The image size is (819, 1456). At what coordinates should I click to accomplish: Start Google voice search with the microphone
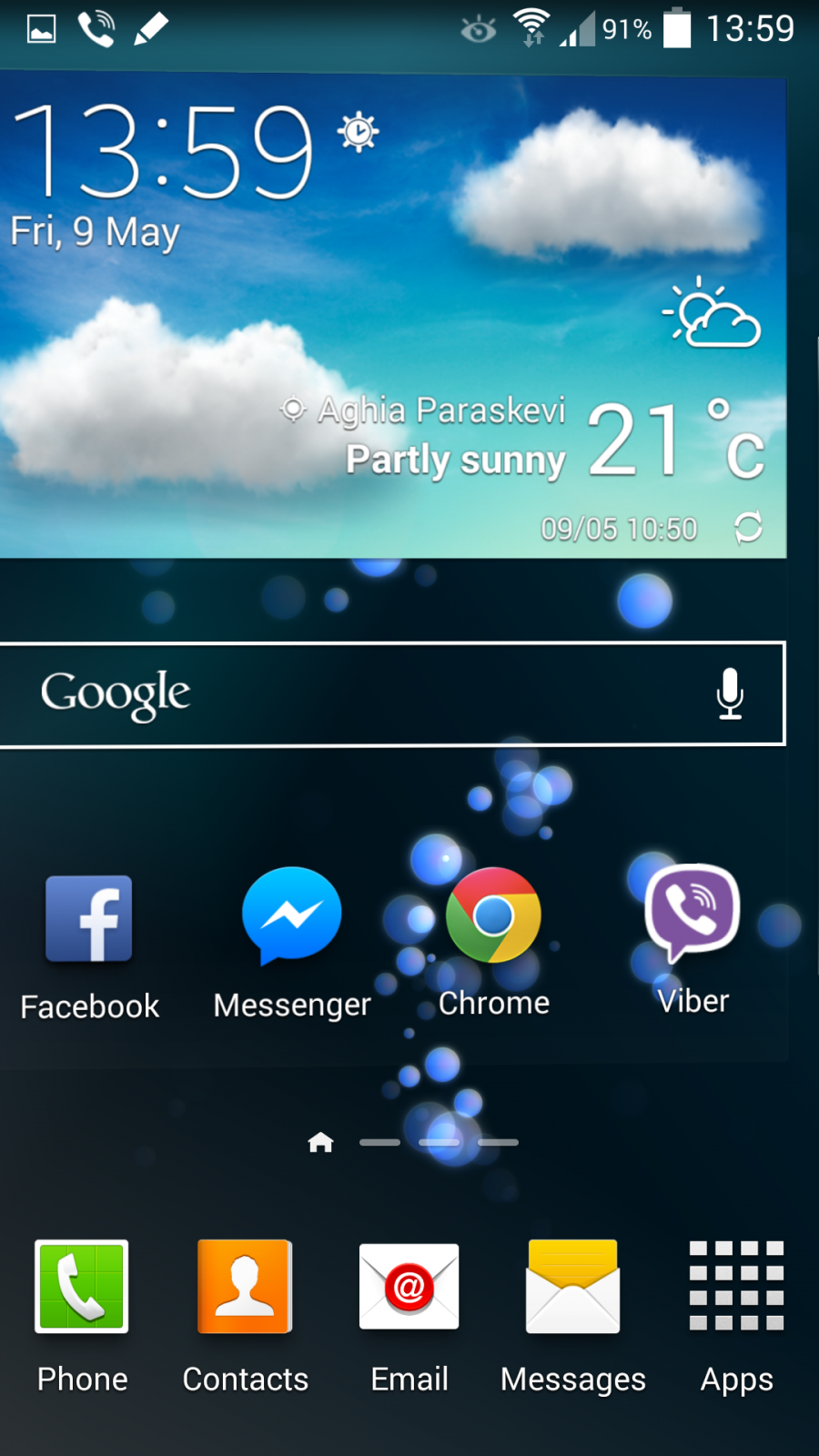(x=730, y=693)
